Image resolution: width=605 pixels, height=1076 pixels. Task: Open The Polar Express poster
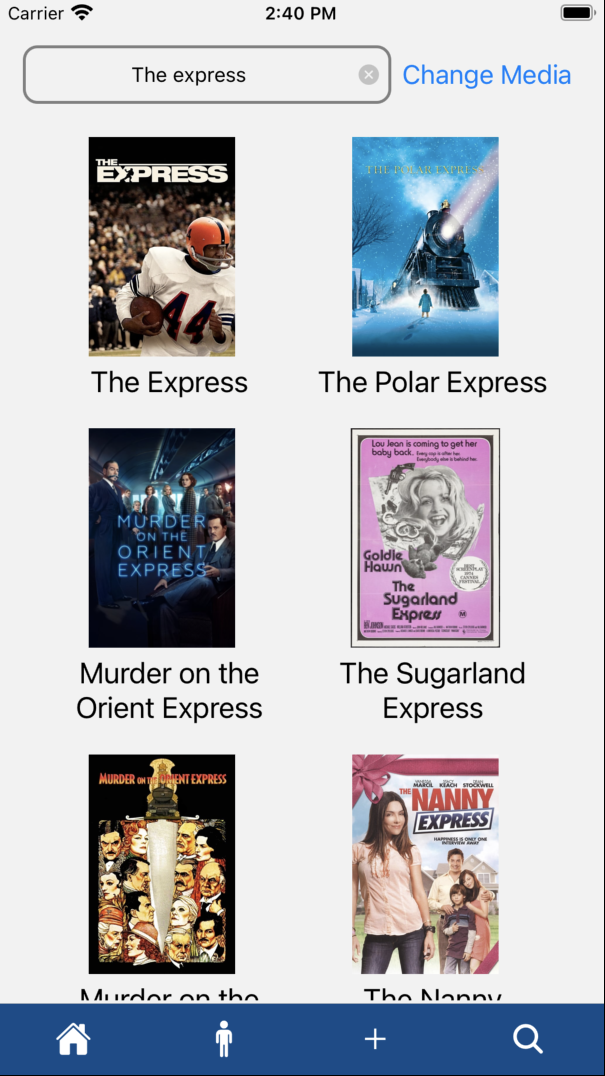(x=425, y=246)
